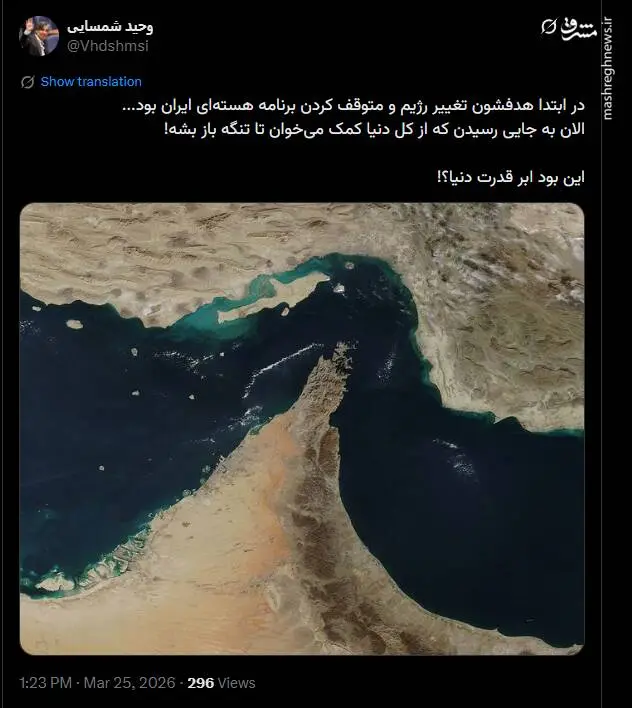The width and height of the screenshot is (632, 708).
Task: Open the @Vhdshmsi profile handle
Action: [109, 45]
